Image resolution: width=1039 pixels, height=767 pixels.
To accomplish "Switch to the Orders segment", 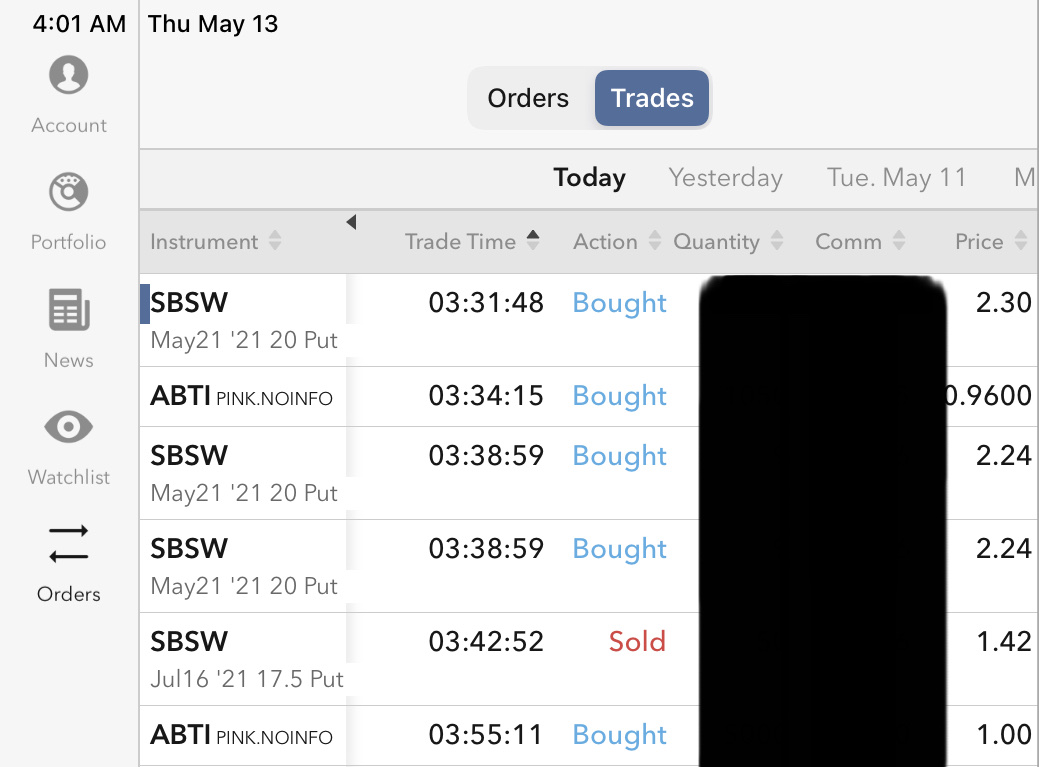I will 528,98.
